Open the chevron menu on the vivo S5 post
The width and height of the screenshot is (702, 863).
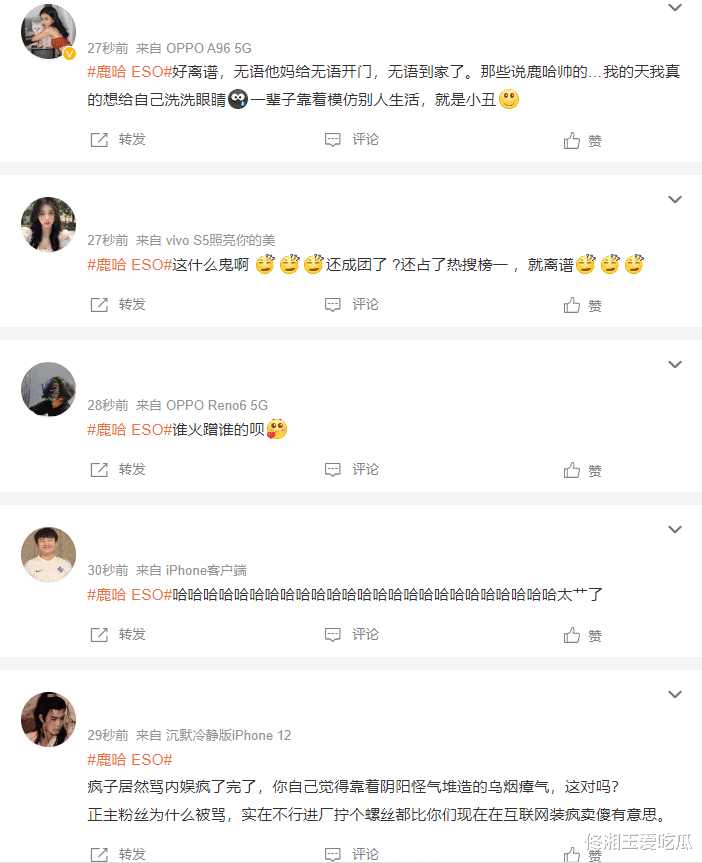(x=675, y=199)
